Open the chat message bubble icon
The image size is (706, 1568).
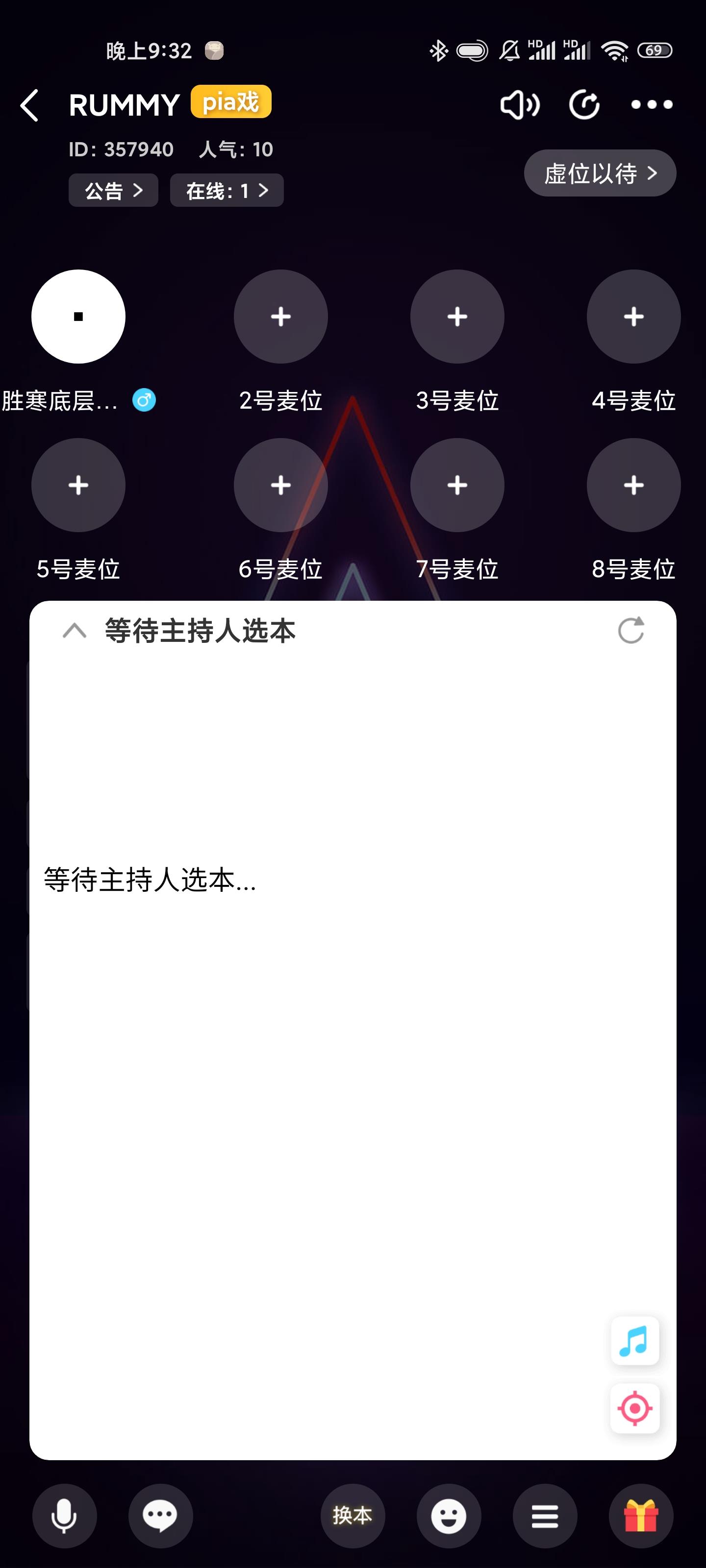pyautogui.click(x=161, y=1516)
